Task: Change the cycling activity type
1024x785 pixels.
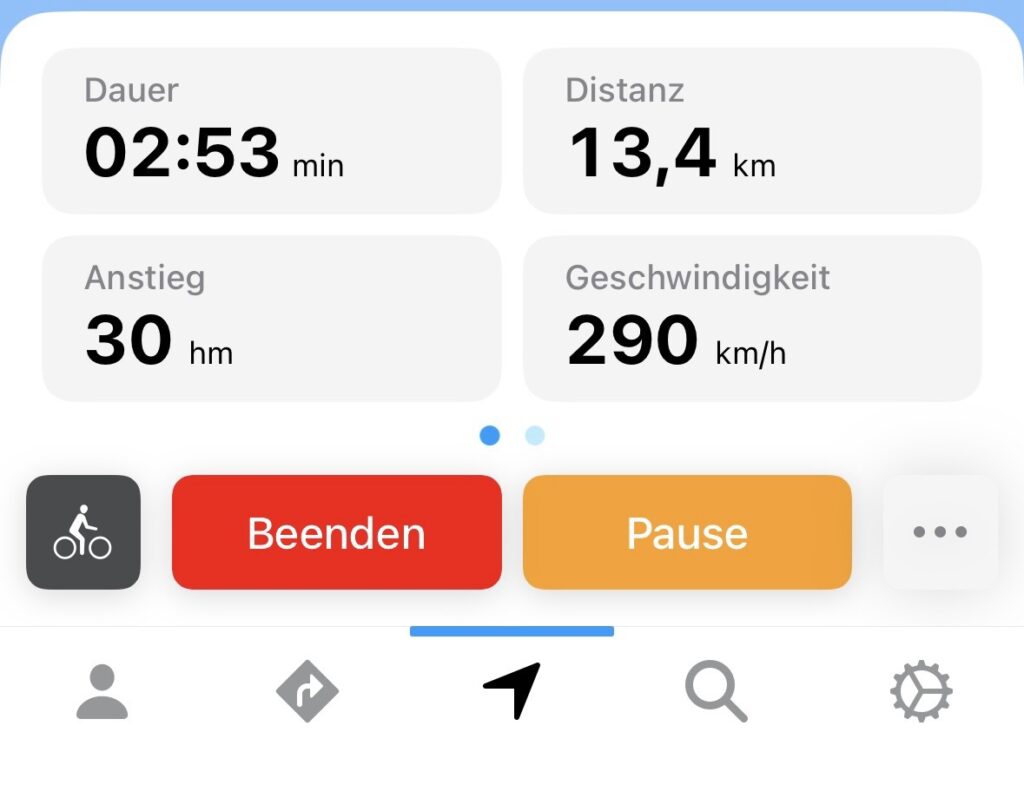Action: 83,532
